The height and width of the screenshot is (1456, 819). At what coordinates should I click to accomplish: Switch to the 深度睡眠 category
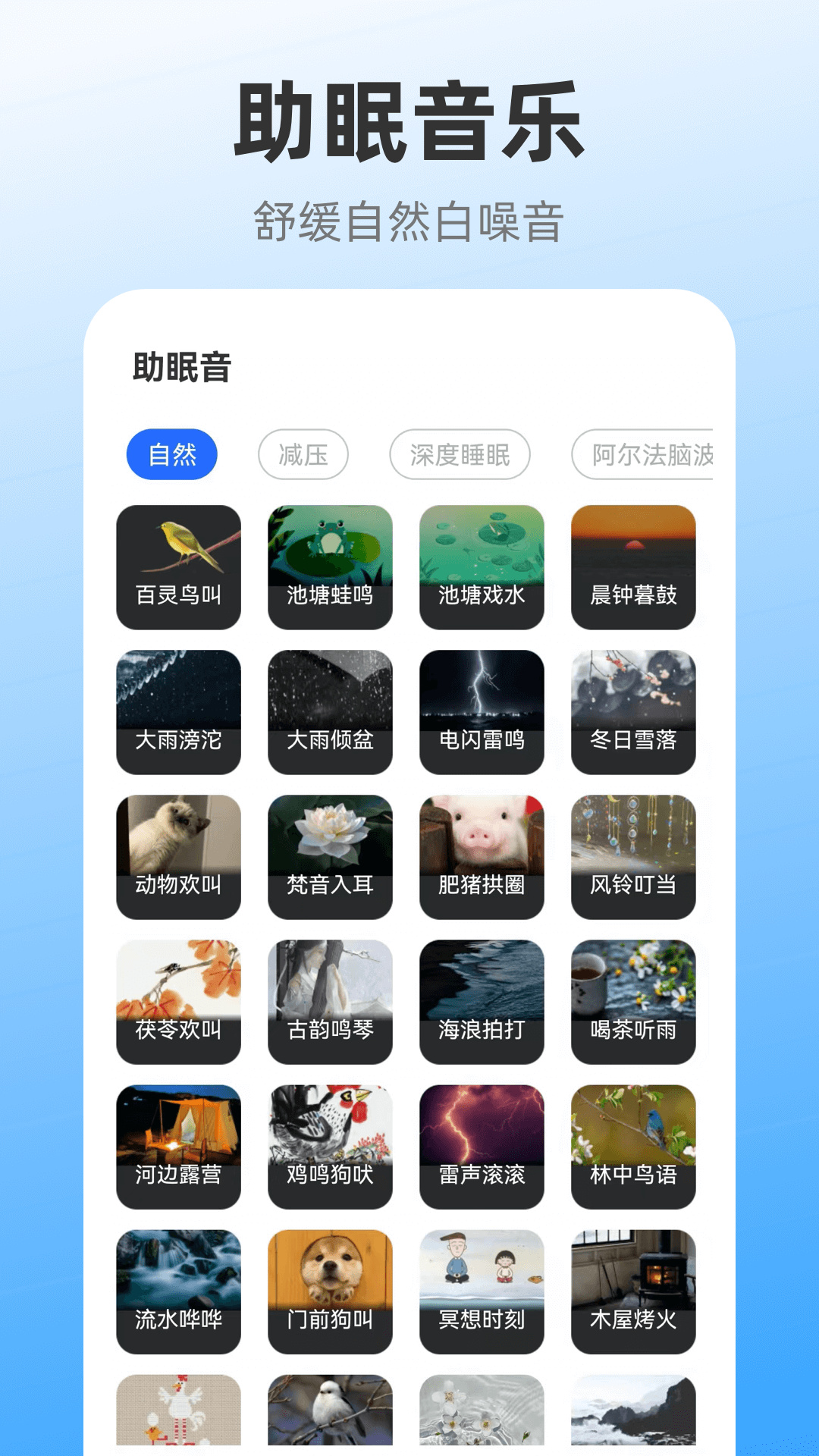click(459, 453)
